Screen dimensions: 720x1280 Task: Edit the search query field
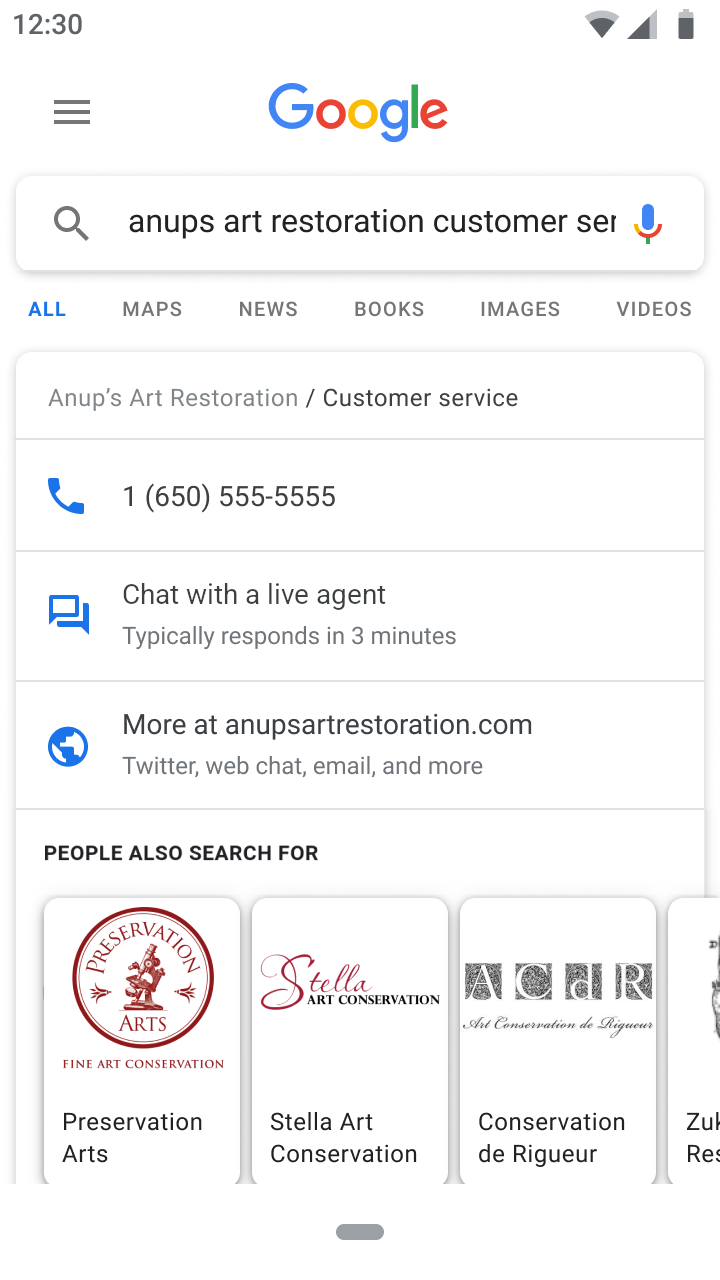(370, 222)
